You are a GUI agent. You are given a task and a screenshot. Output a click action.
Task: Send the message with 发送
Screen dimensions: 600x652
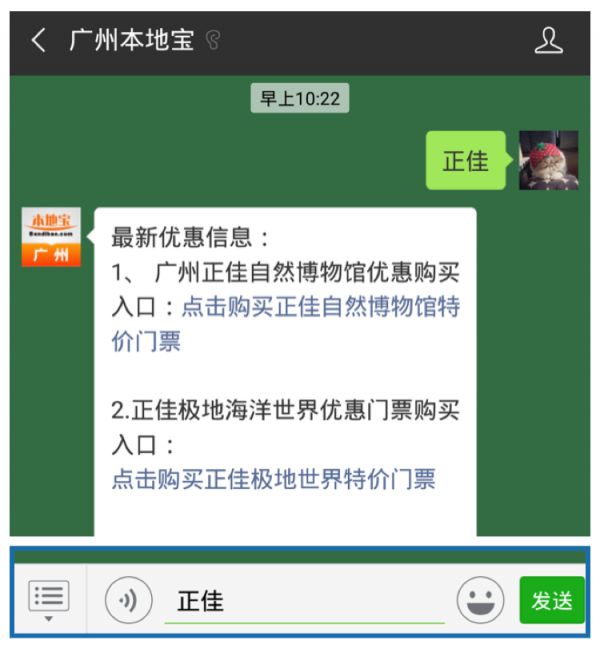pyautogui.click(x=551, y=600)
